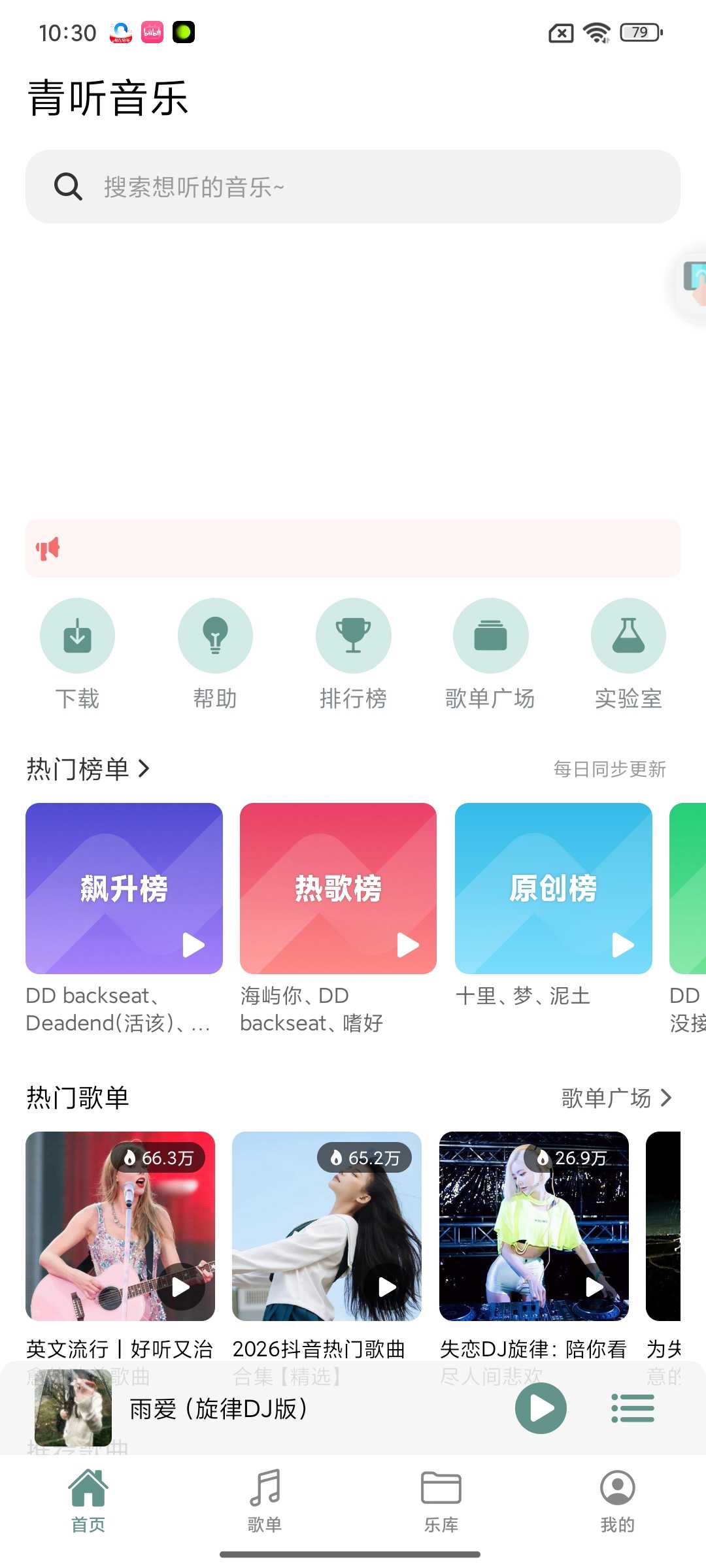Open the 实验室 lab shortcut
Viewport: 706px width, 1568px height.
tap(628, 636)
